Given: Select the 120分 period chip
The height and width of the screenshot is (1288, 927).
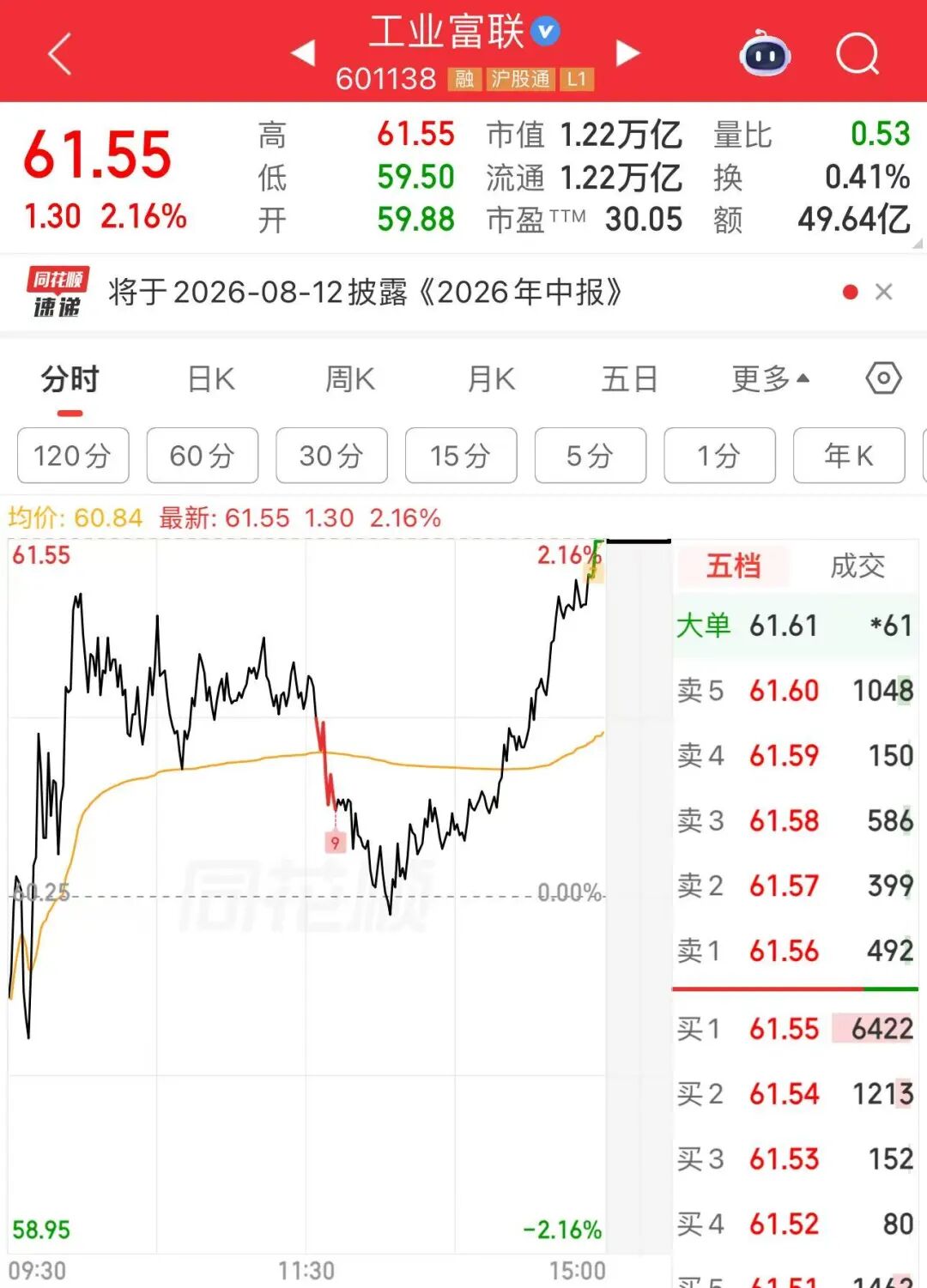Looking at the screenshot, I should point(73,456).
